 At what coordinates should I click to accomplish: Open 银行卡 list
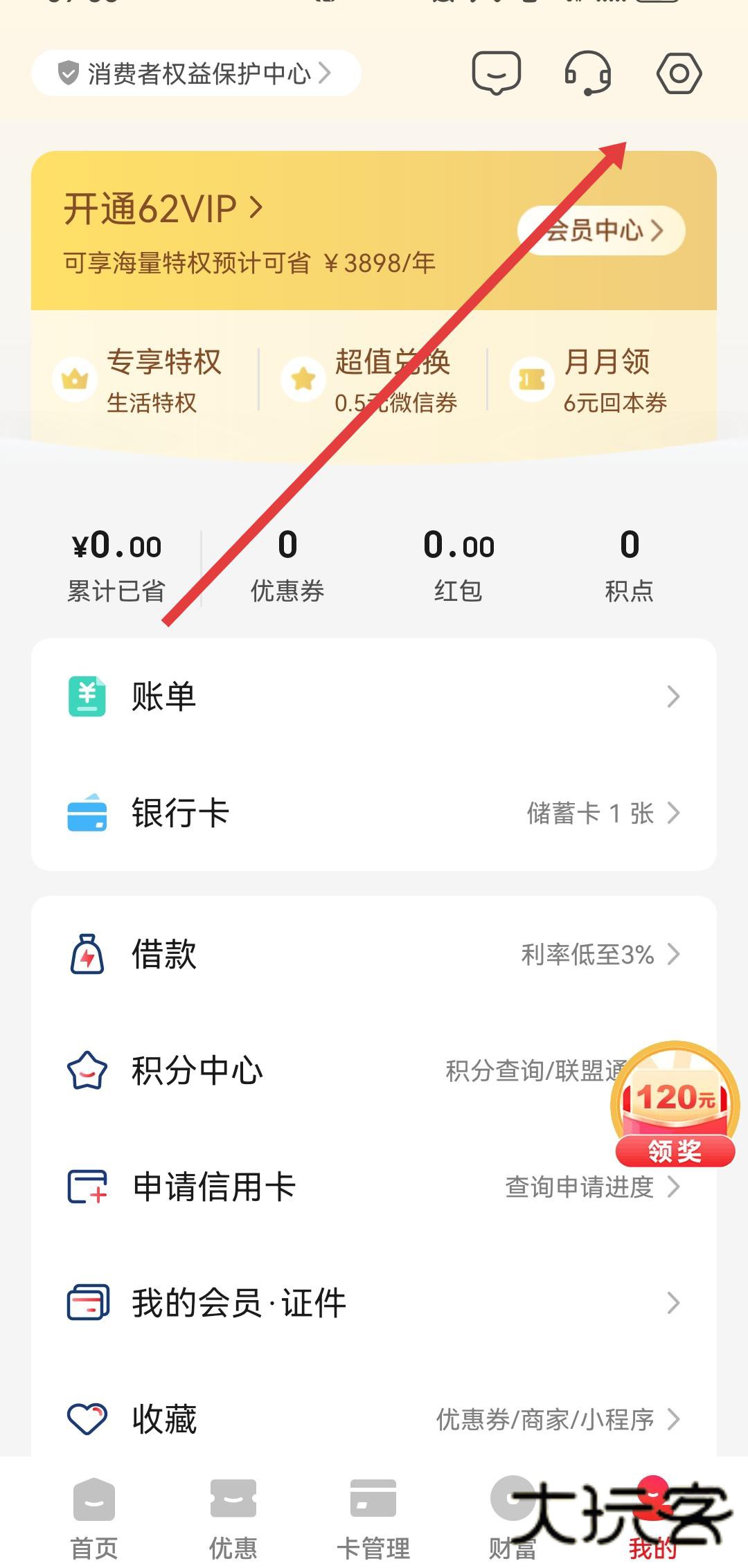[374, 813]
